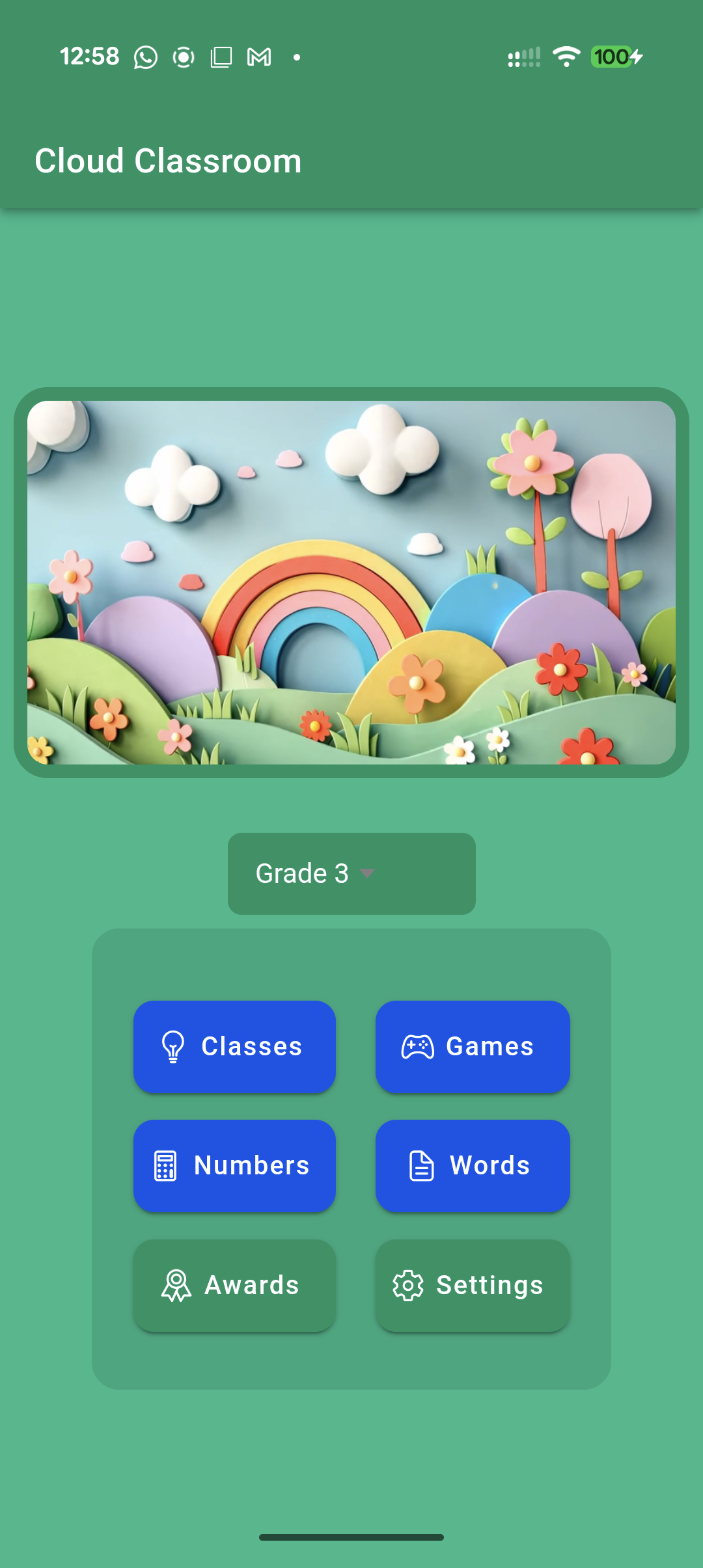View your Awards

click(x=234, y=1284)
